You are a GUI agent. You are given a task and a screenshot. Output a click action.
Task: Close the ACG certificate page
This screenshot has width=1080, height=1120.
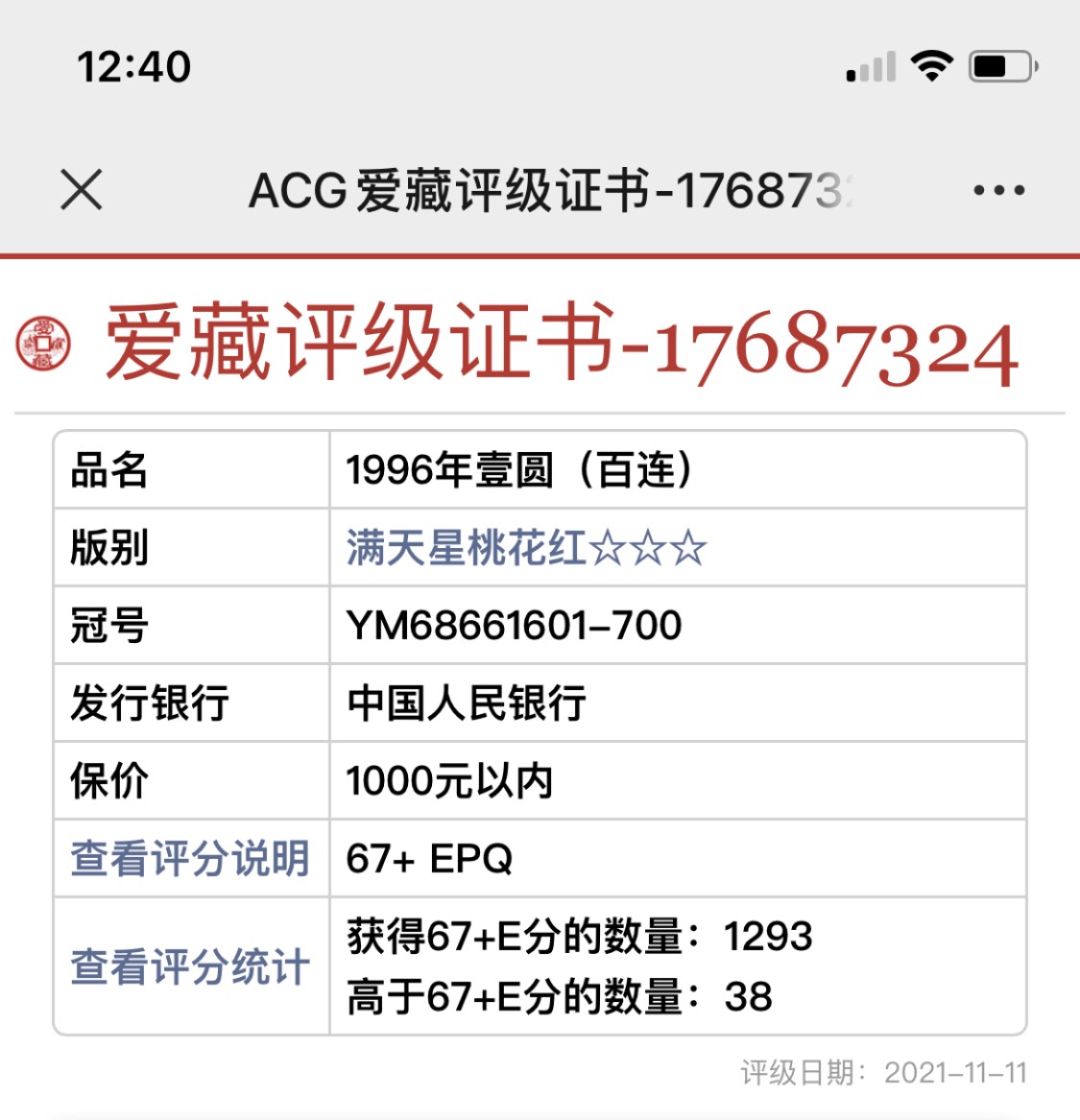[x=82, y=189]
